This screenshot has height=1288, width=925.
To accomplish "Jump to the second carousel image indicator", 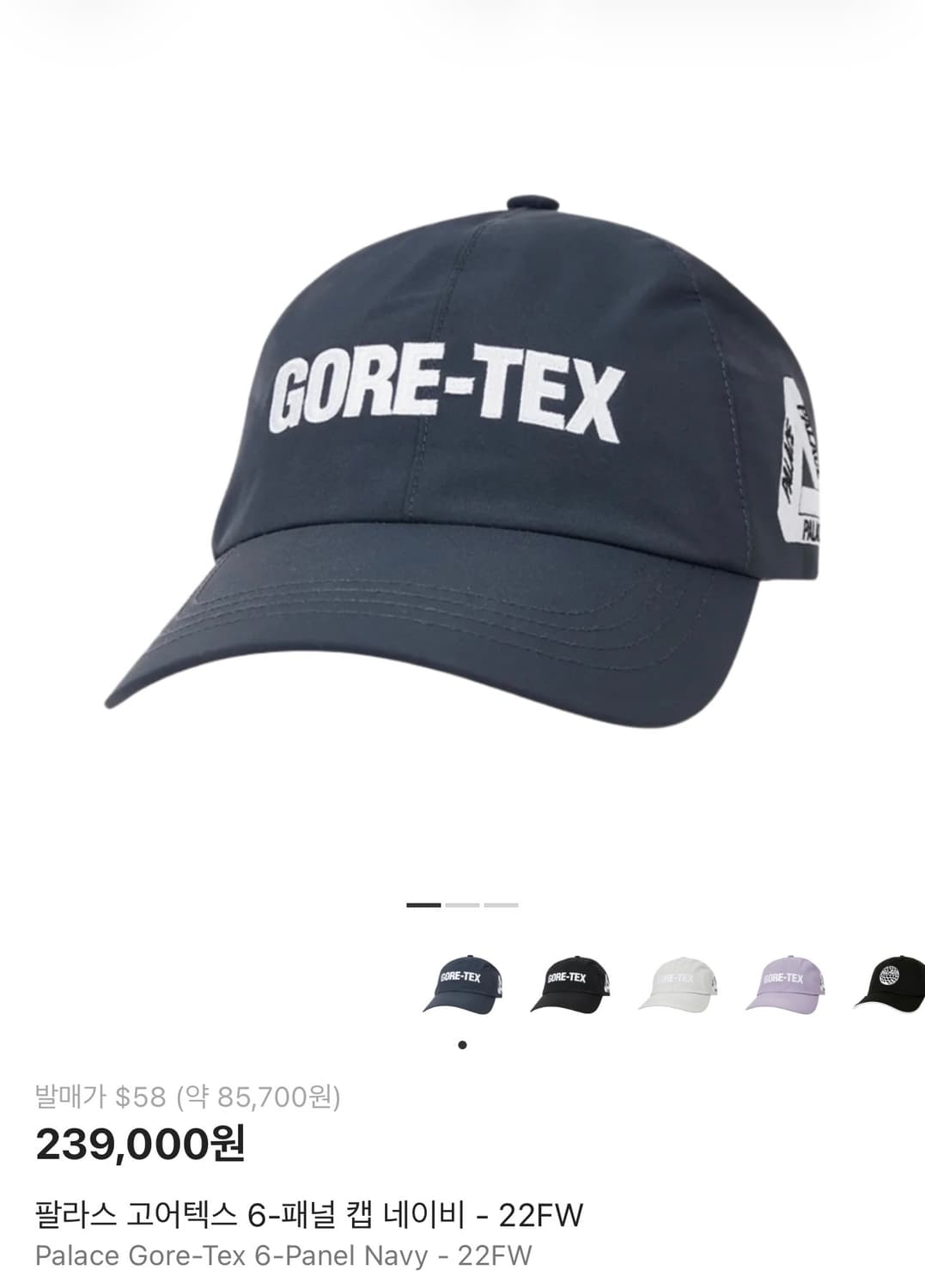I will pyautogui.click(x=462, y=905).
